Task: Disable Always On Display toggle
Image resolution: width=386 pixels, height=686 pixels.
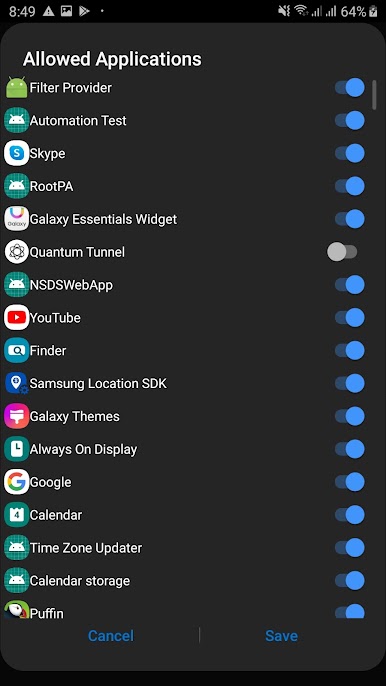Action: (350, 449)
